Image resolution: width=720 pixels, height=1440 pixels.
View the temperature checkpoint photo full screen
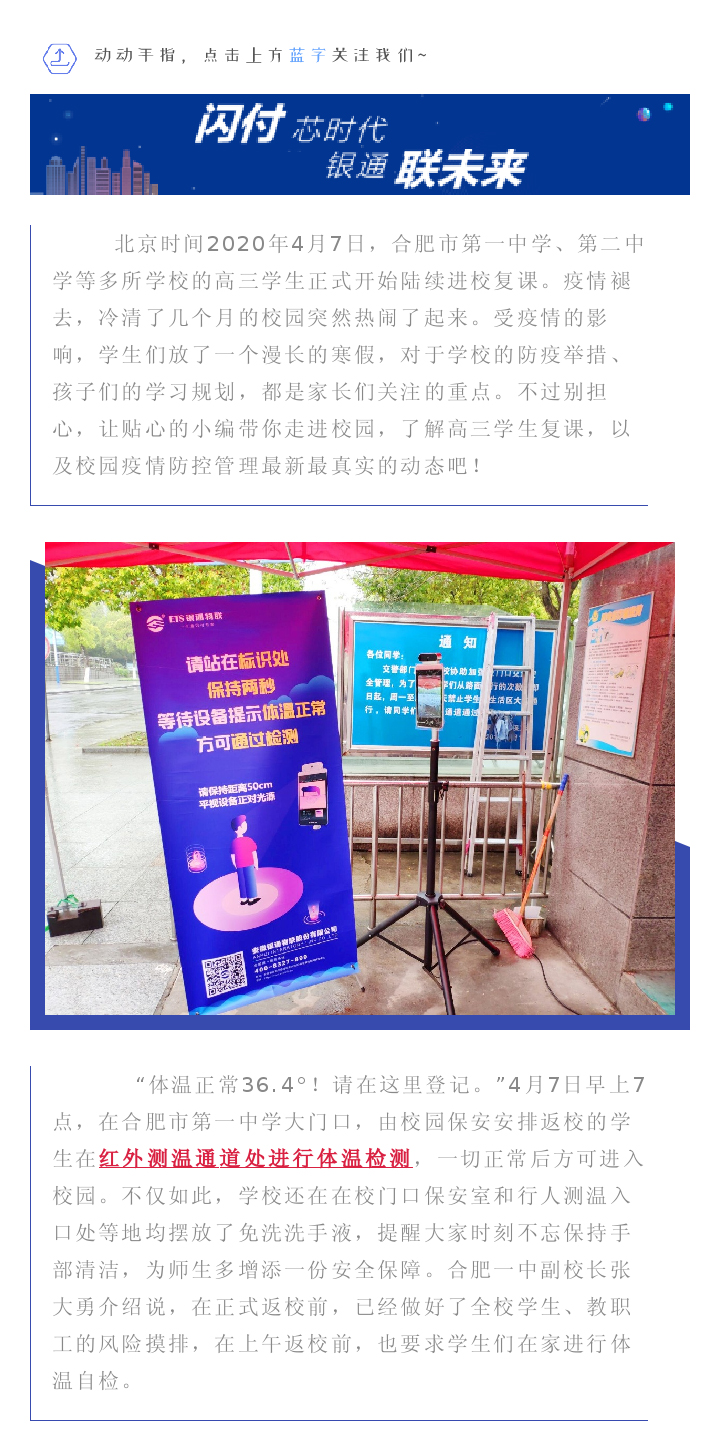360,779
